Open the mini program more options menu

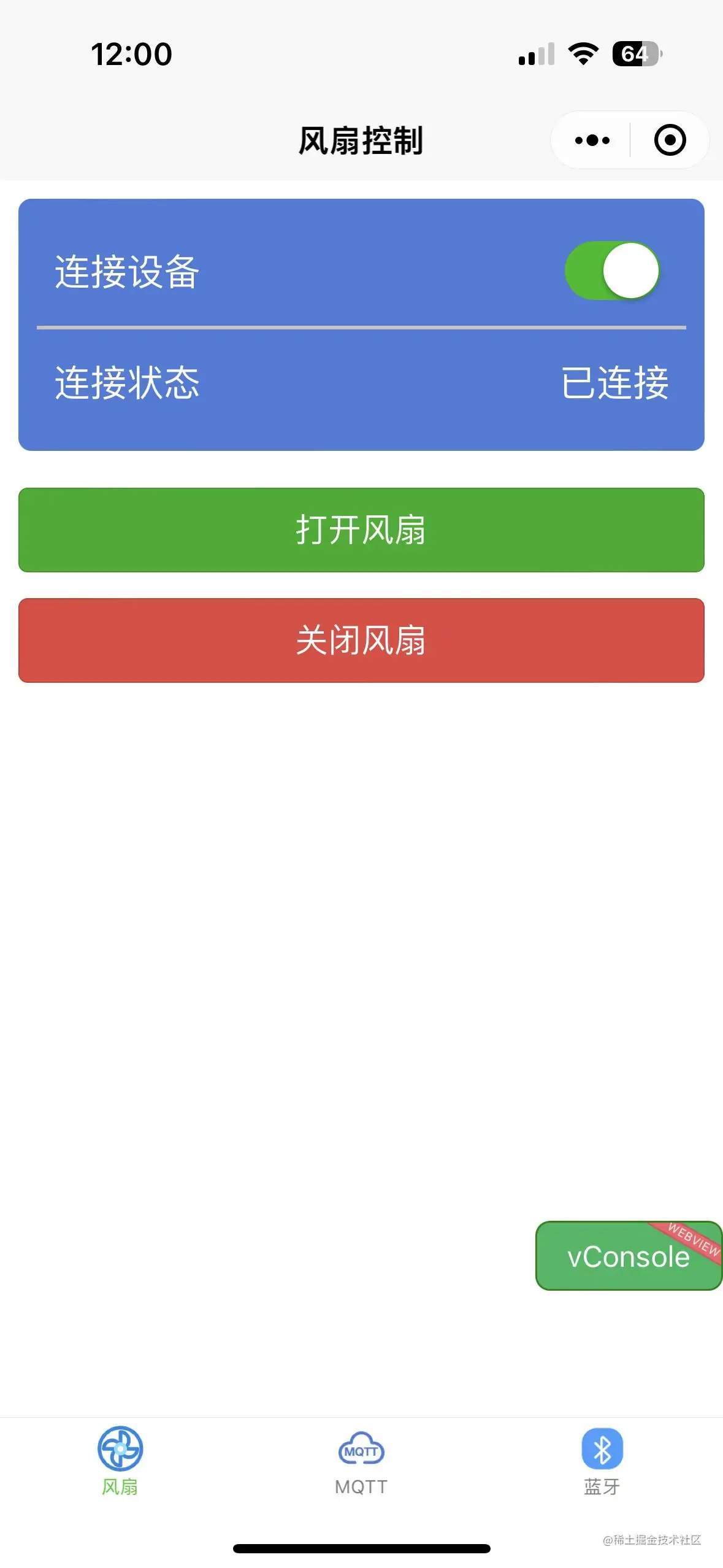coord(592,140)
